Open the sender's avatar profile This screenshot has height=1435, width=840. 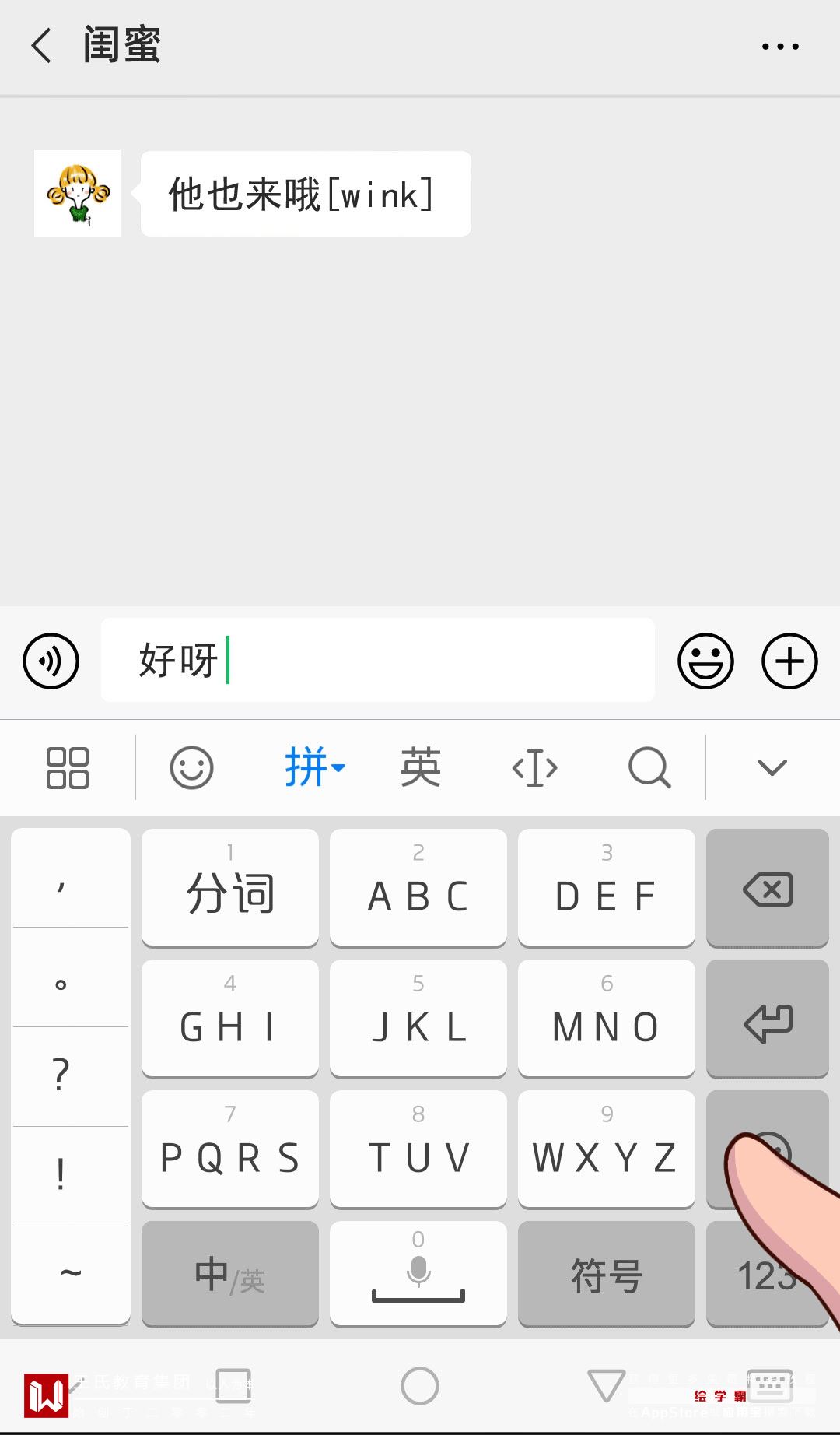[77, 193]
